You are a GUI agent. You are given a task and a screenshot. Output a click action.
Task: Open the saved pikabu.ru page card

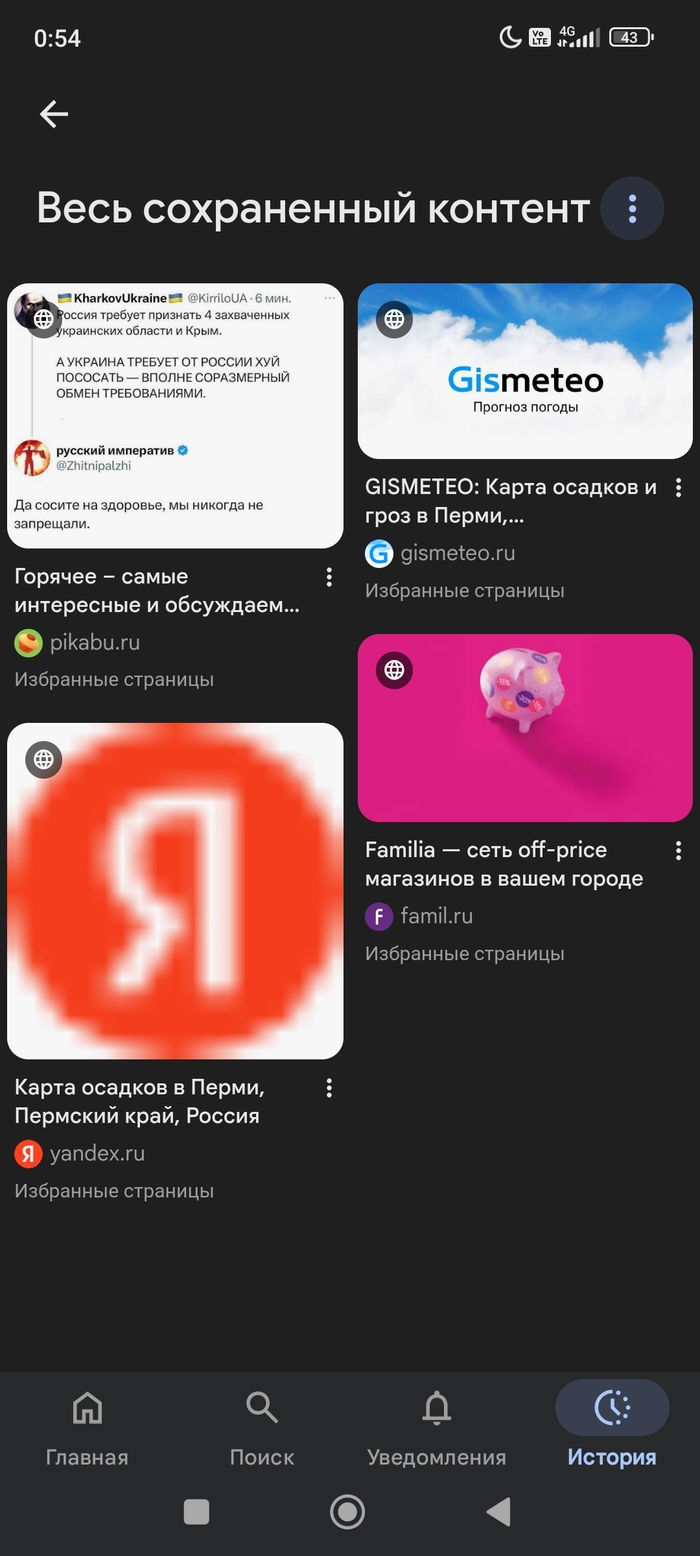(x=175, y=416)
